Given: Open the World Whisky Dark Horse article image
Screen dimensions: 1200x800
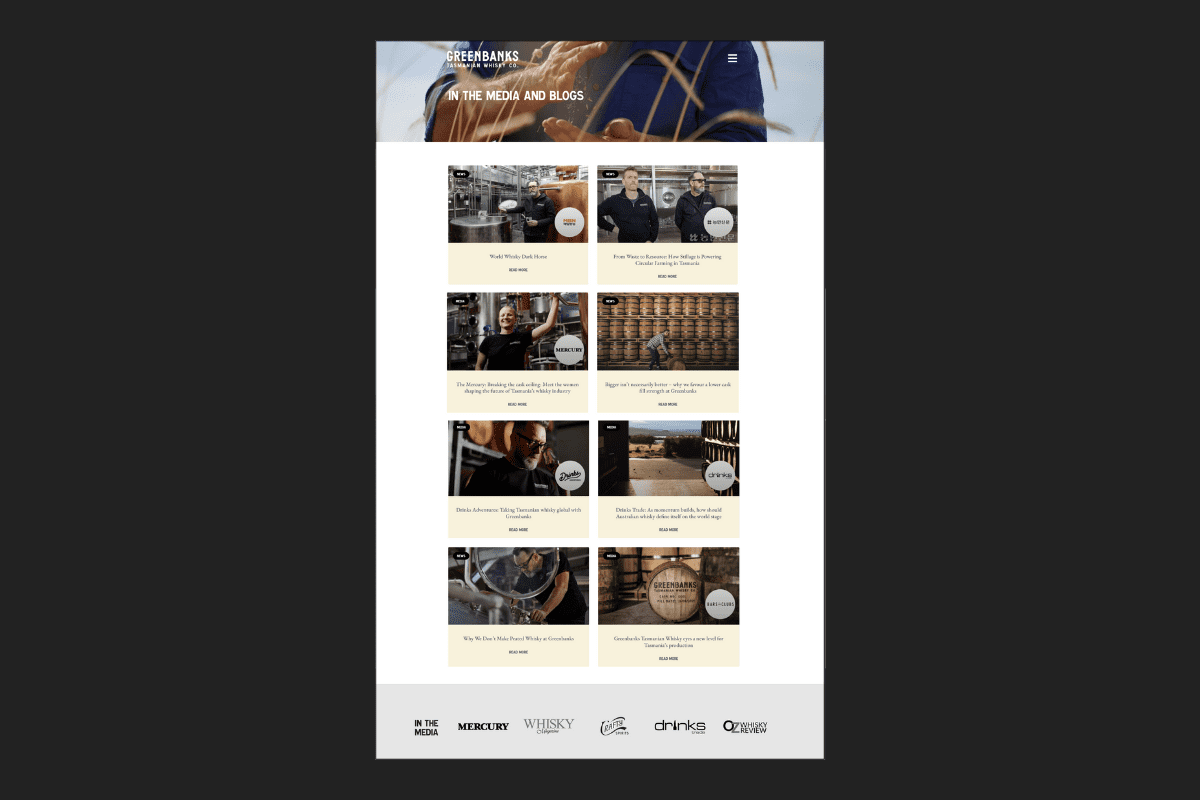Looking at the screenshot, I should coord(517,204).
